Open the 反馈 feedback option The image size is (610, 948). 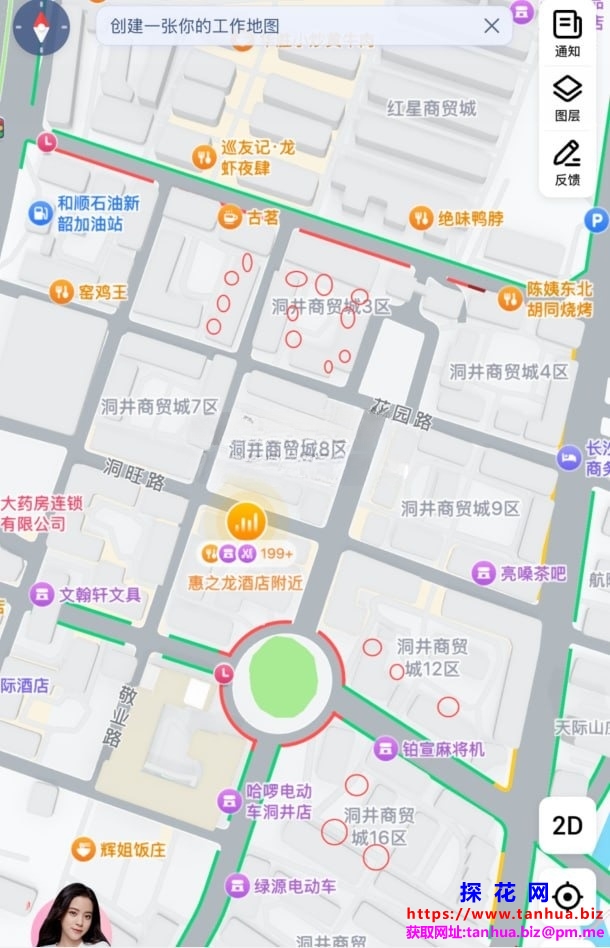tap(567, 162)
